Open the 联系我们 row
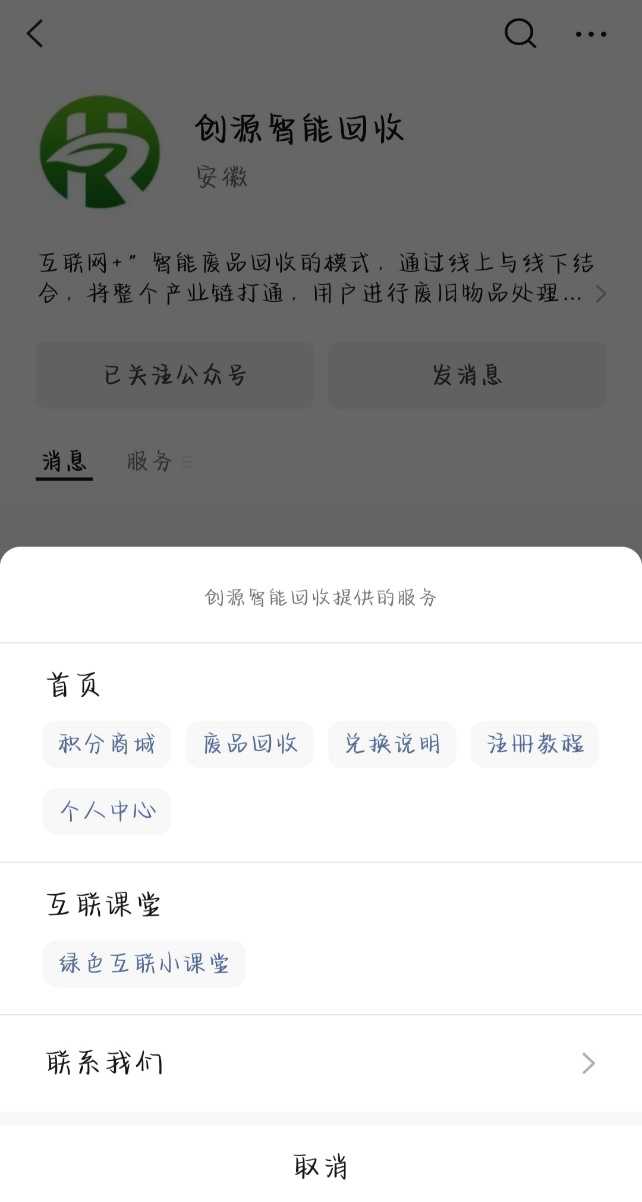The image size is (642, 1202). tap(321, 1063)
